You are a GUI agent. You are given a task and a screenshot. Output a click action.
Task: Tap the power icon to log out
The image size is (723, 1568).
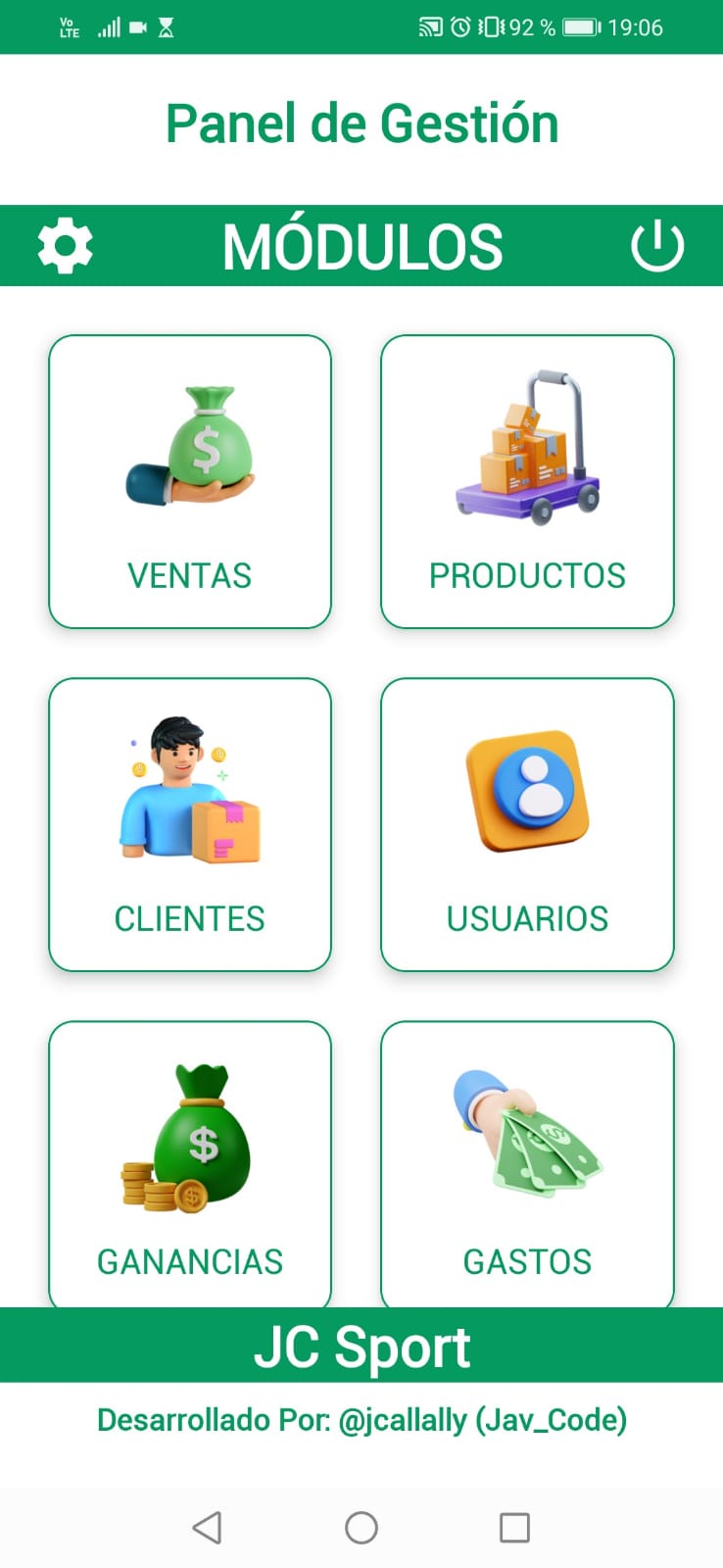pos(657,246)
